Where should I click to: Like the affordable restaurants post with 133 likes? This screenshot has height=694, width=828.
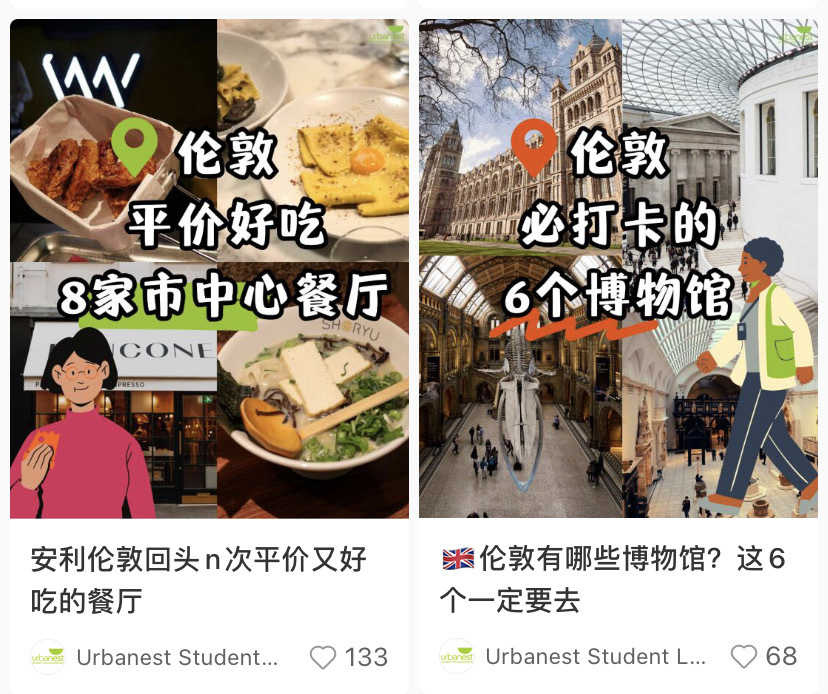(x=323, y=657)
